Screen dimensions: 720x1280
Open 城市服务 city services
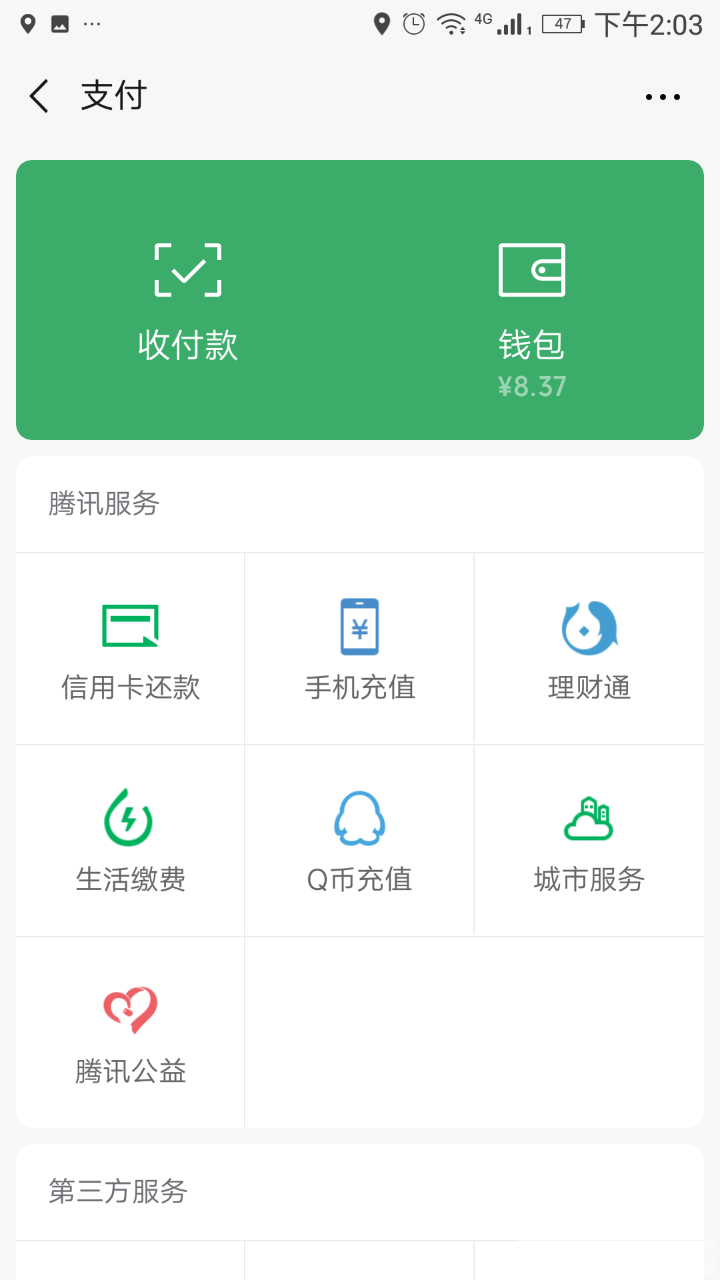click(x=588, y=840)
